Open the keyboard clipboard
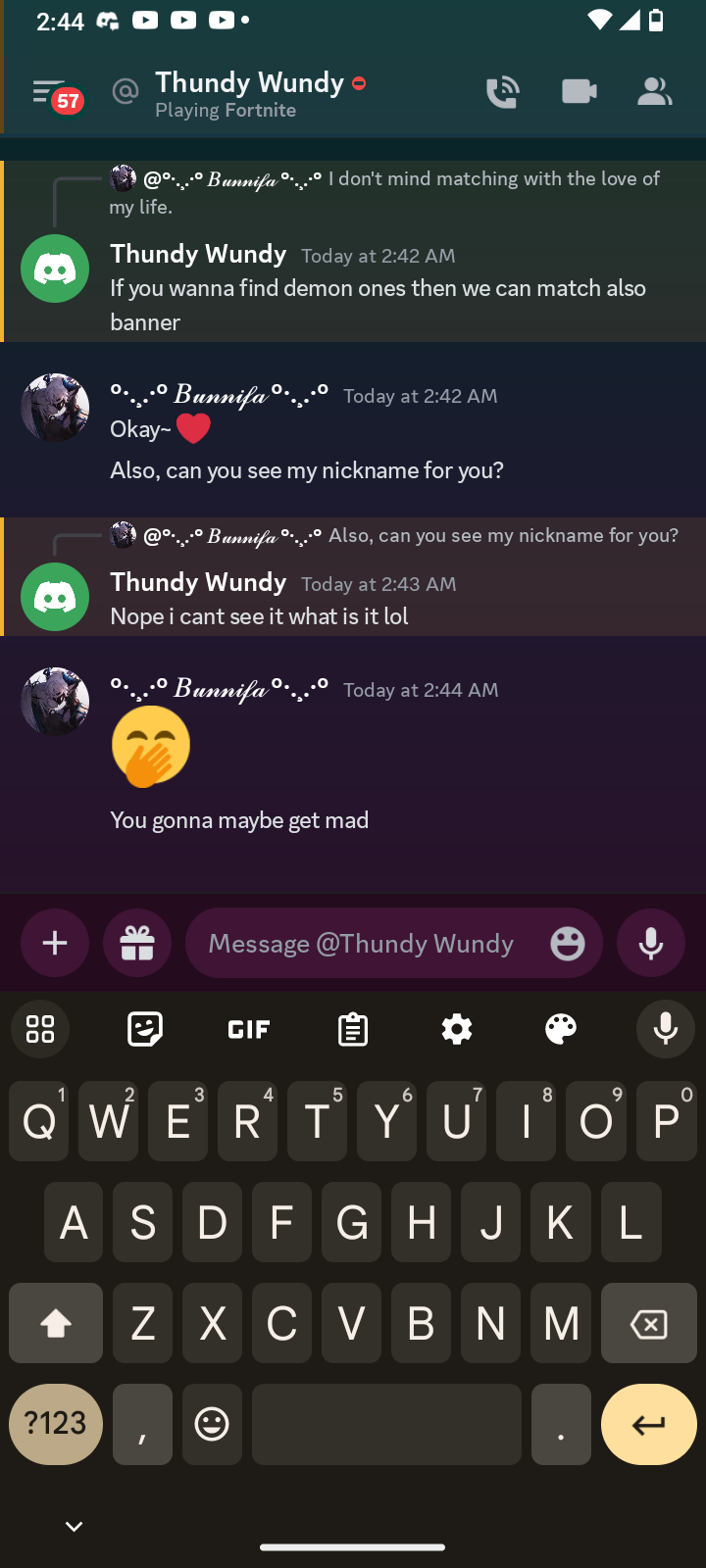 353,1029
